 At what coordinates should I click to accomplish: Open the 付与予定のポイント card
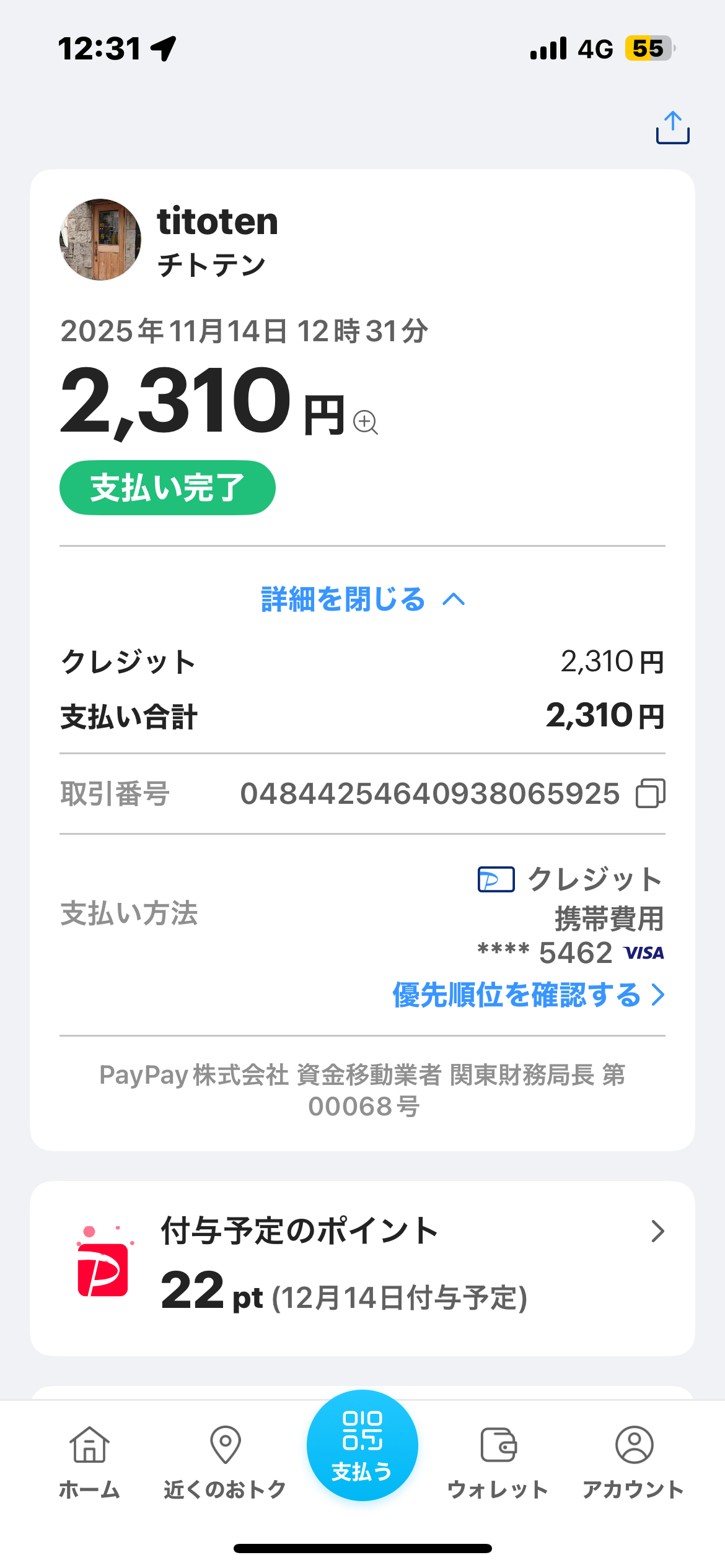point(362,1267)
